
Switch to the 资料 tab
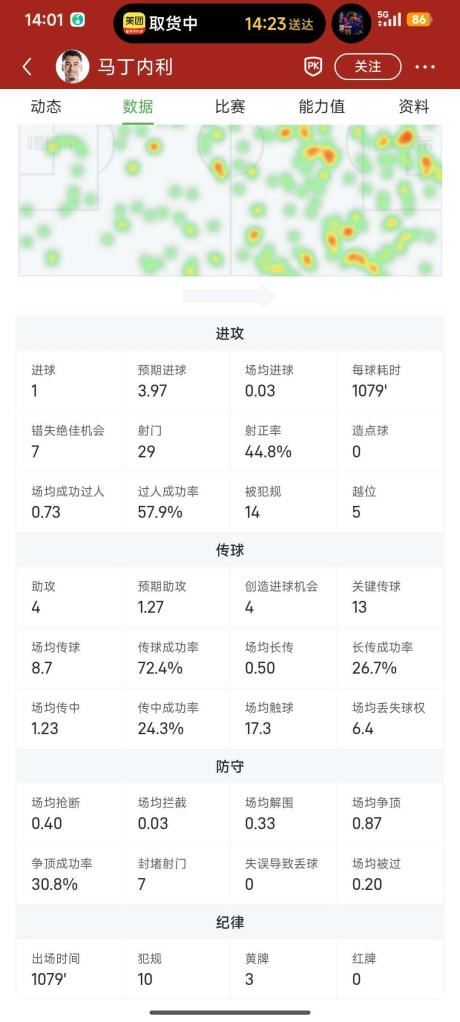point(414,107)
